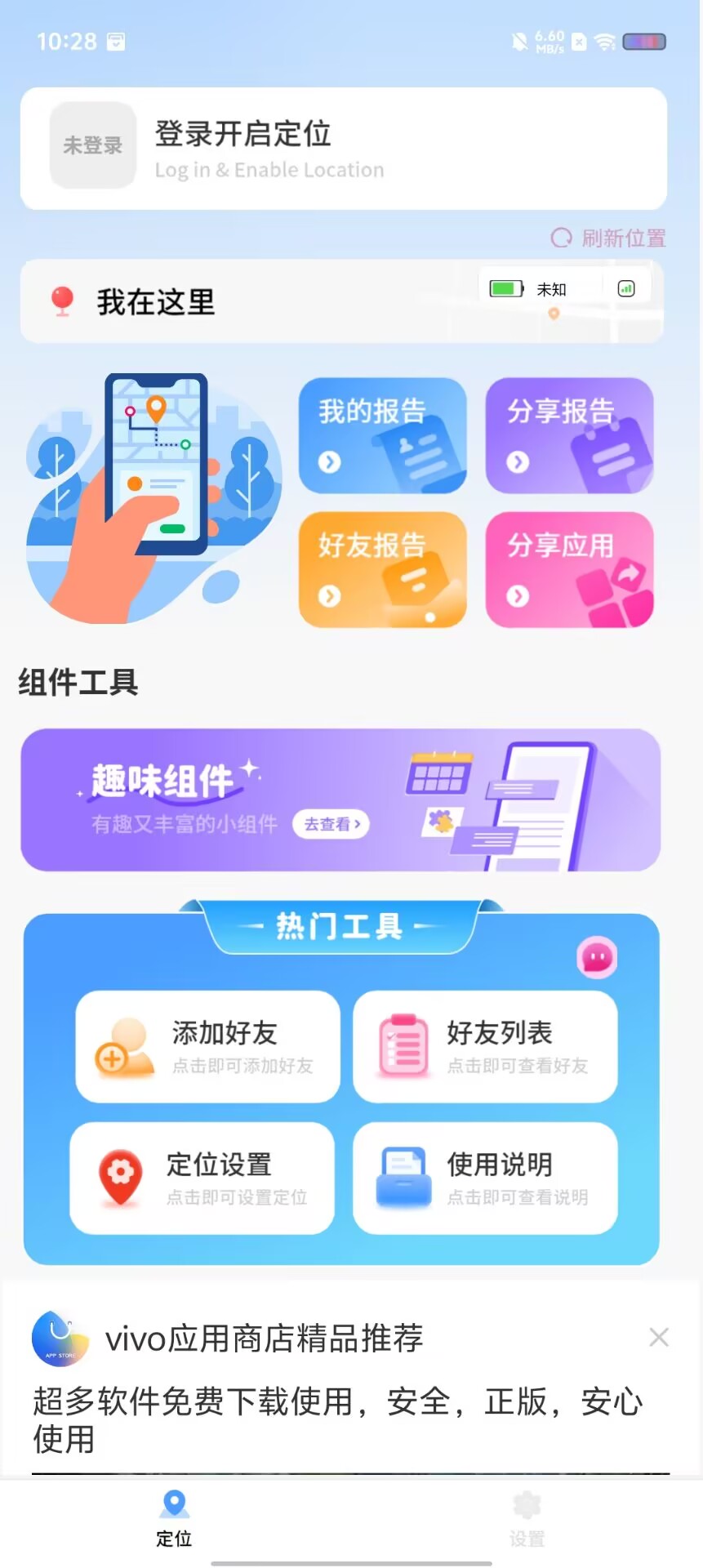This screenshot has width=703, height=1568.
Task: View the 使用说明 guide
Action: click(485, 1178)
